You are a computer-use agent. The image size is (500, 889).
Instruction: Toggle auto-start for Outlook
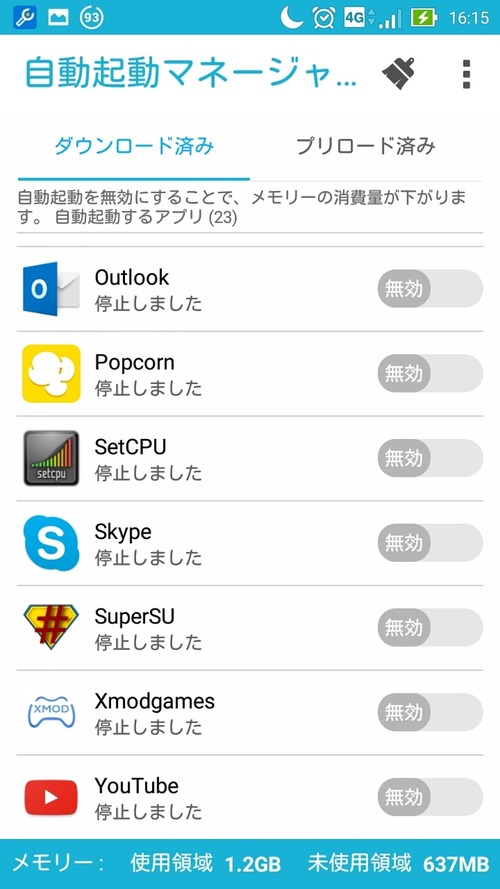[430, 289]
